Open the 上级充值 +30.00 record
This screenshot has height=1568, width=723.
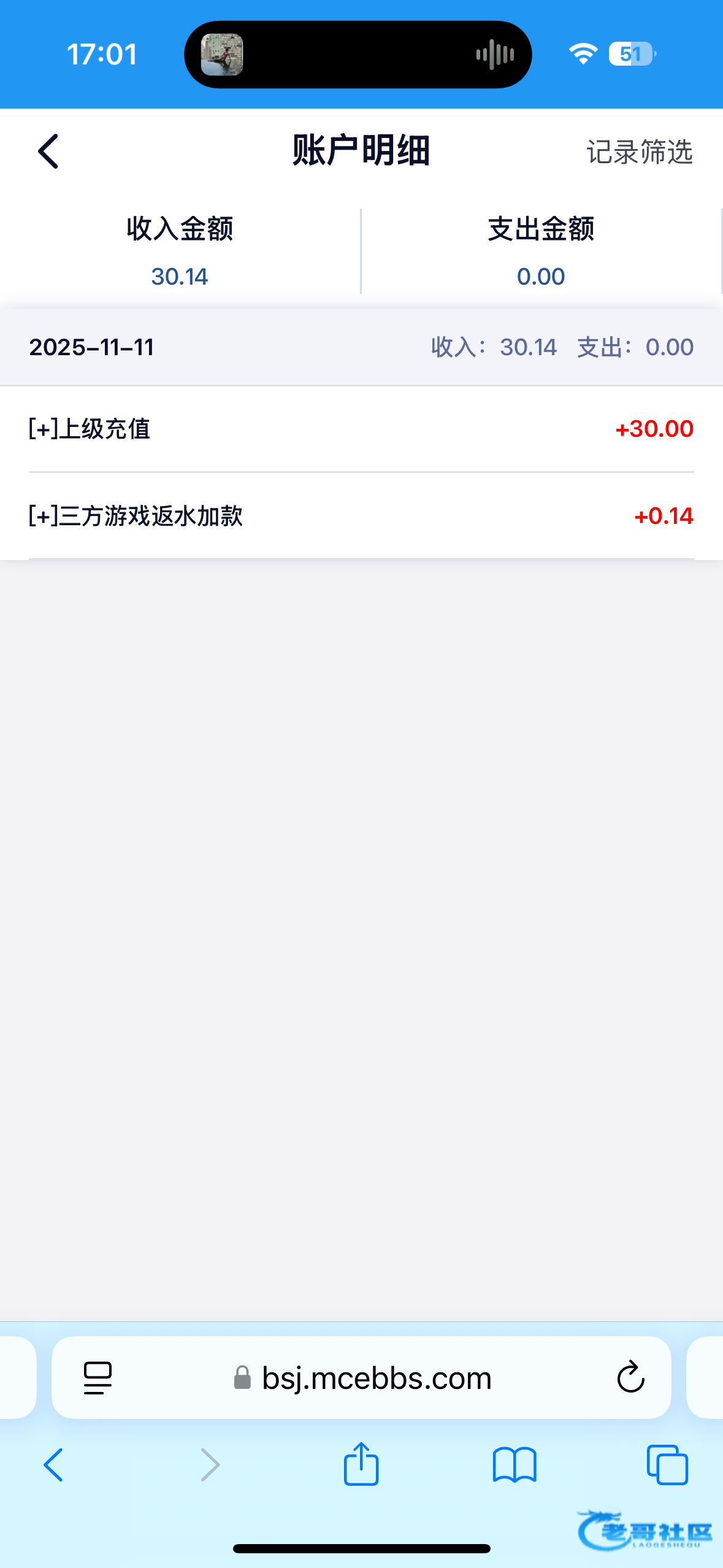pyautogui.click(x=361, y=429)
